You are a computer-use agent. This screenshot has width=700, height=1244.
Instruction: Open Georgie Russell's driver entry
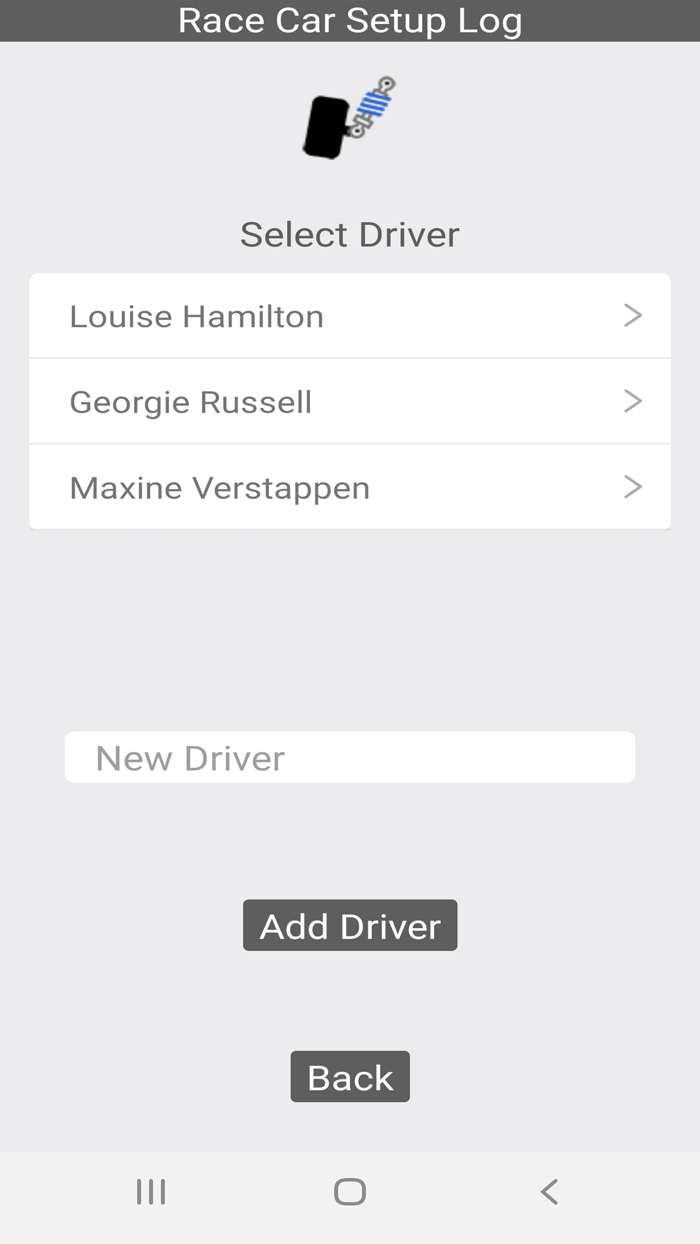tap(350, 402)
